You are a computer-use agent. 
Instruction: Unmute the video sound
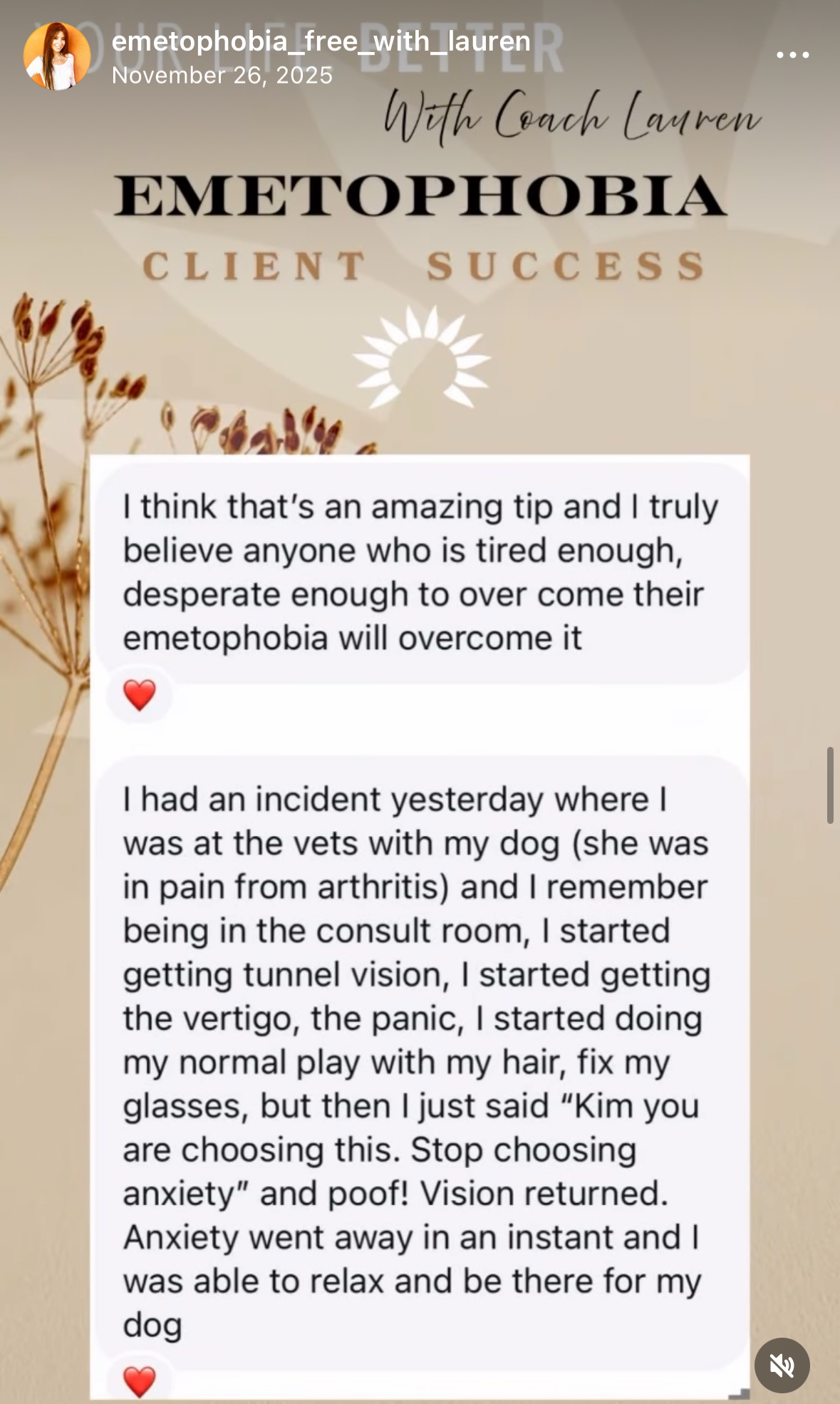782,1365
